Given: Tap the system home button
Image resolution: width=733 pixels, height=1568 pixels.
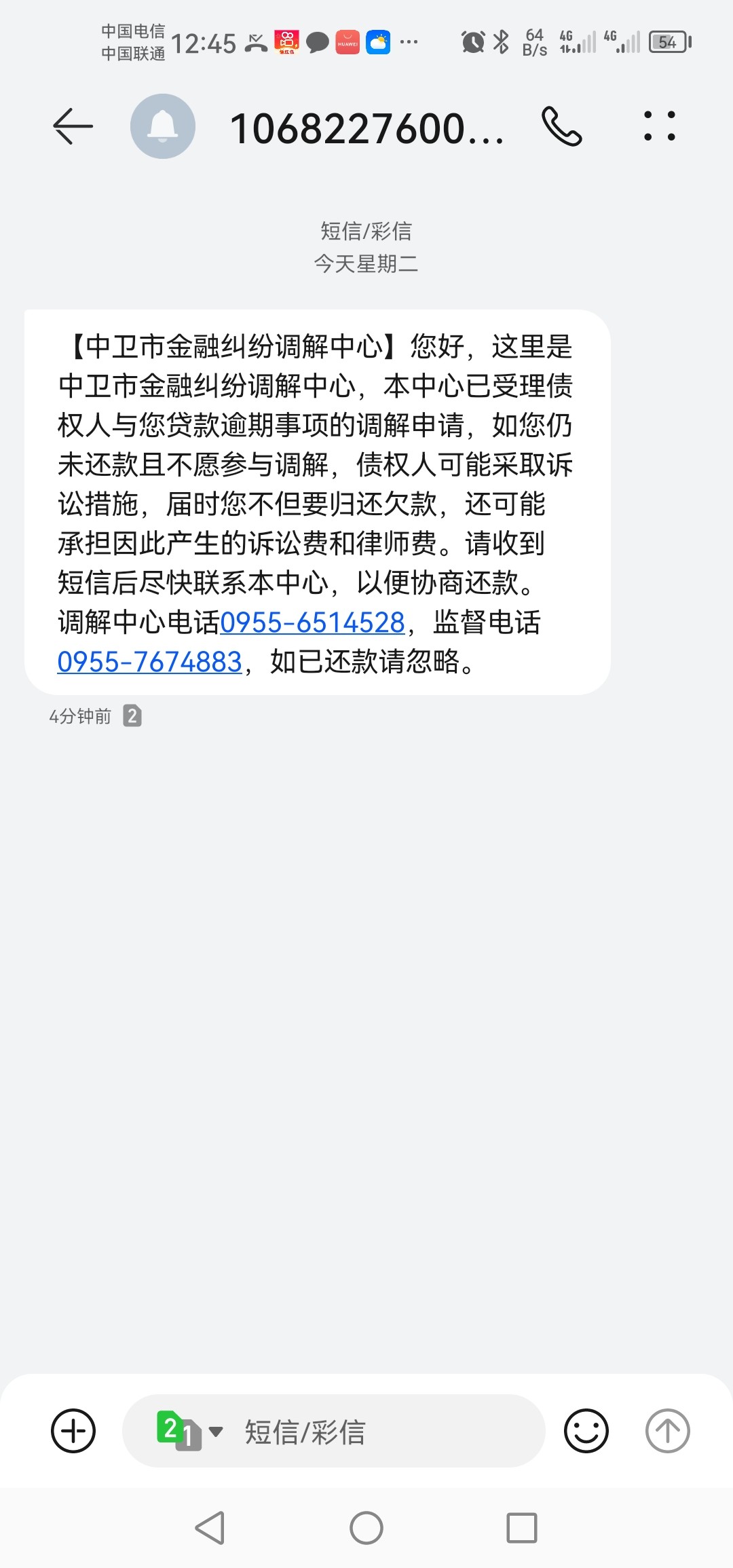Looking at the screenshot, I should [x=366, y=1529].
